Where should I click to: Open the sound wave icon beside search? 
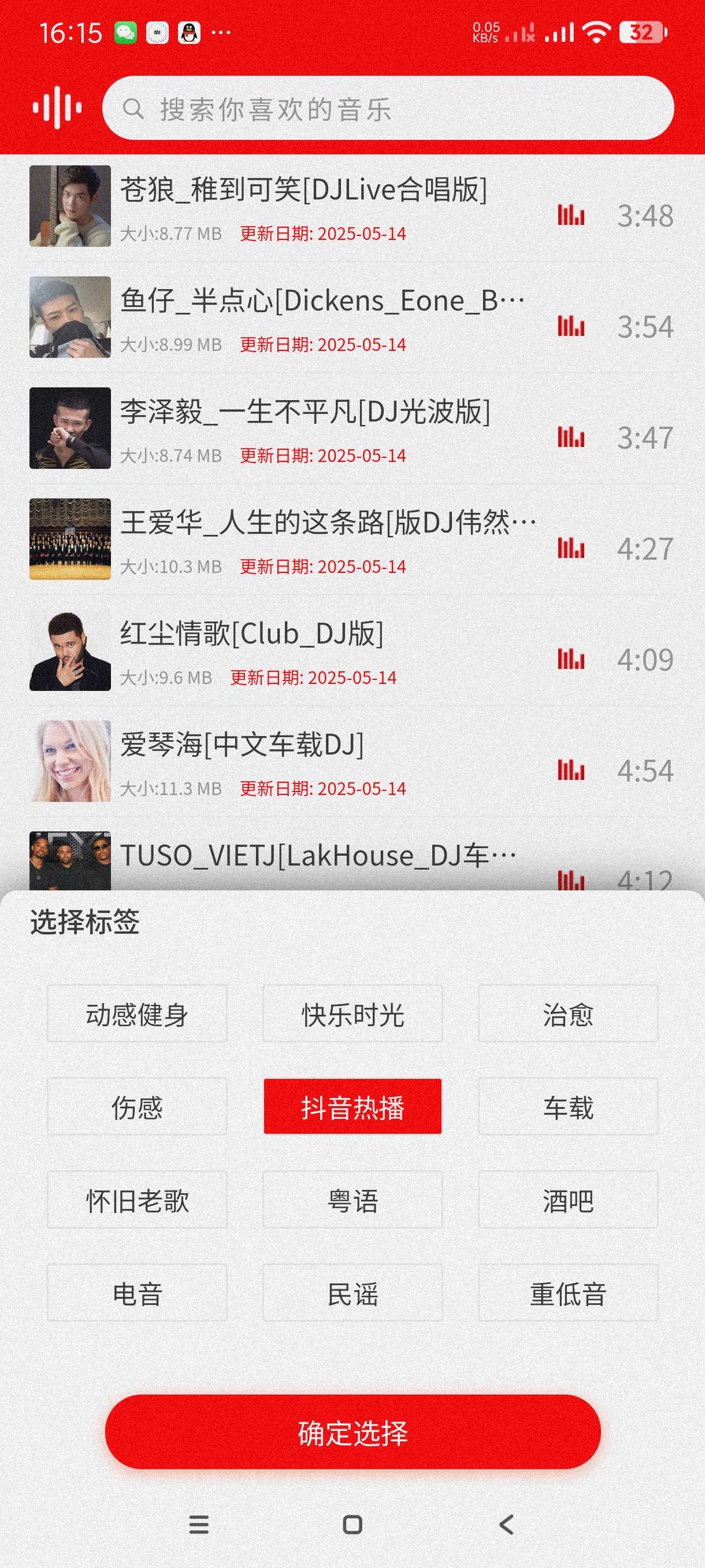pyautogui.click(x=57, y=108)
